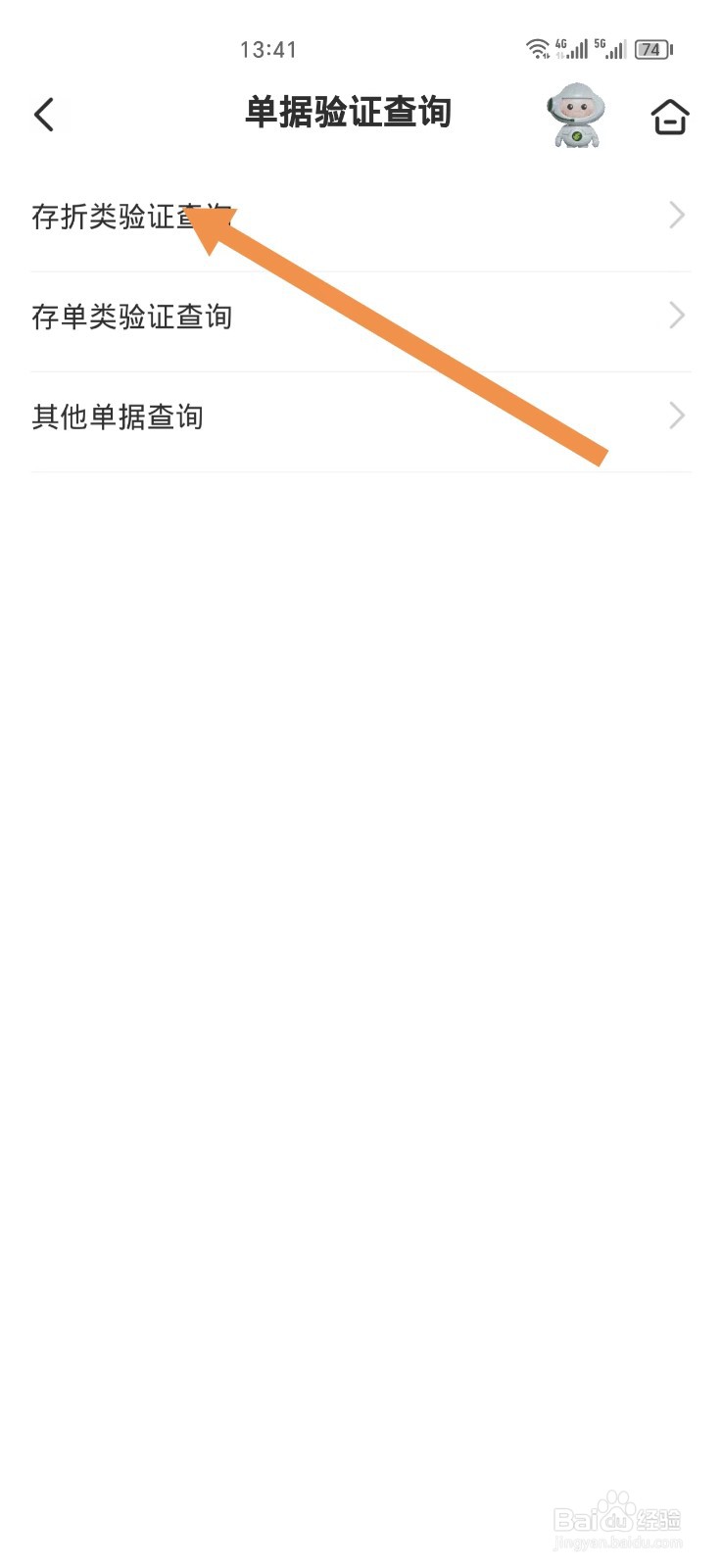Select 其他单据查询 from the list
The height and width of the screenshot is (1568, 722).
118,416
